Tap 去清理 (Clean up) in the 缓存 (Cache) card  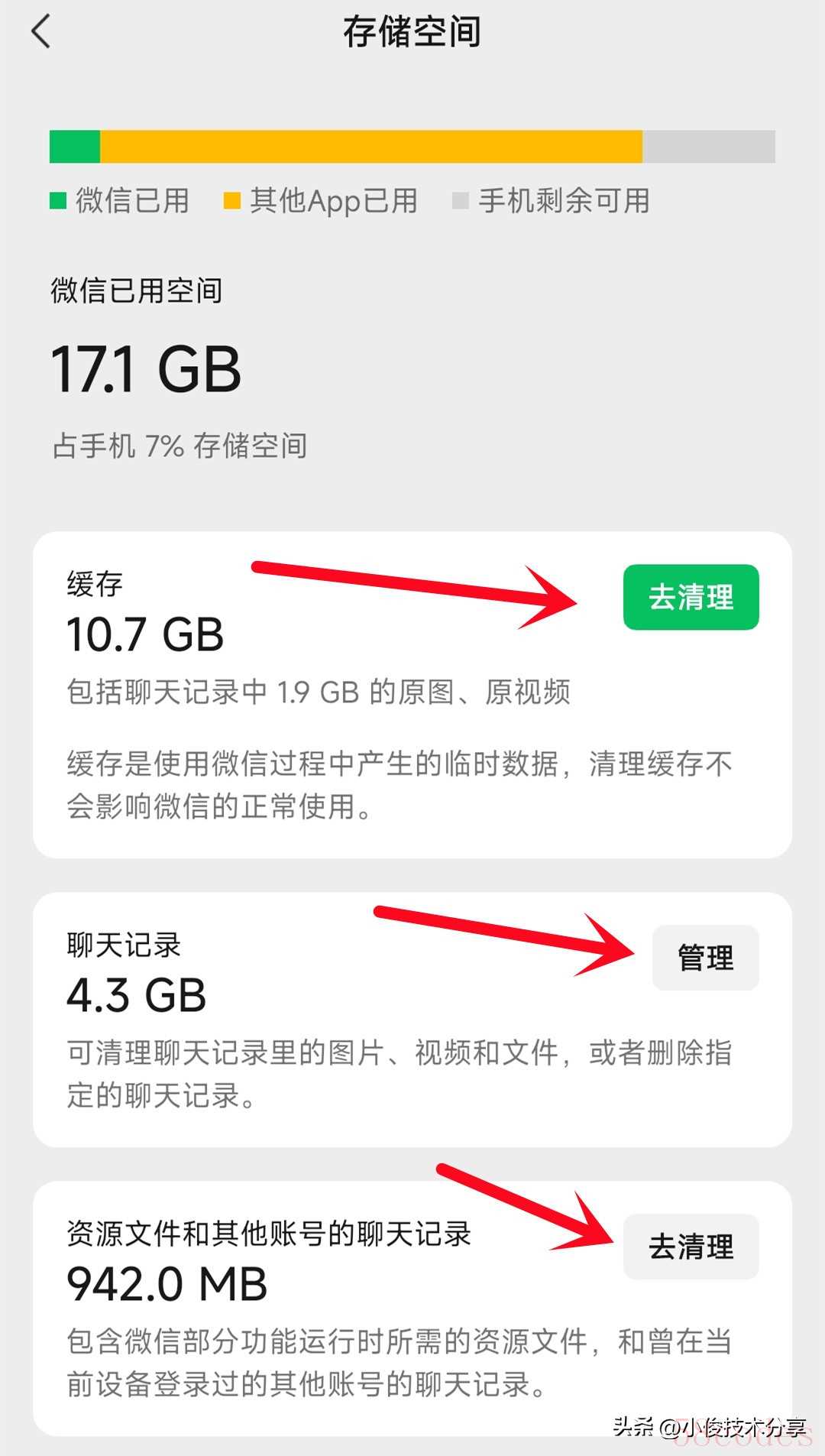click(691, 598)
